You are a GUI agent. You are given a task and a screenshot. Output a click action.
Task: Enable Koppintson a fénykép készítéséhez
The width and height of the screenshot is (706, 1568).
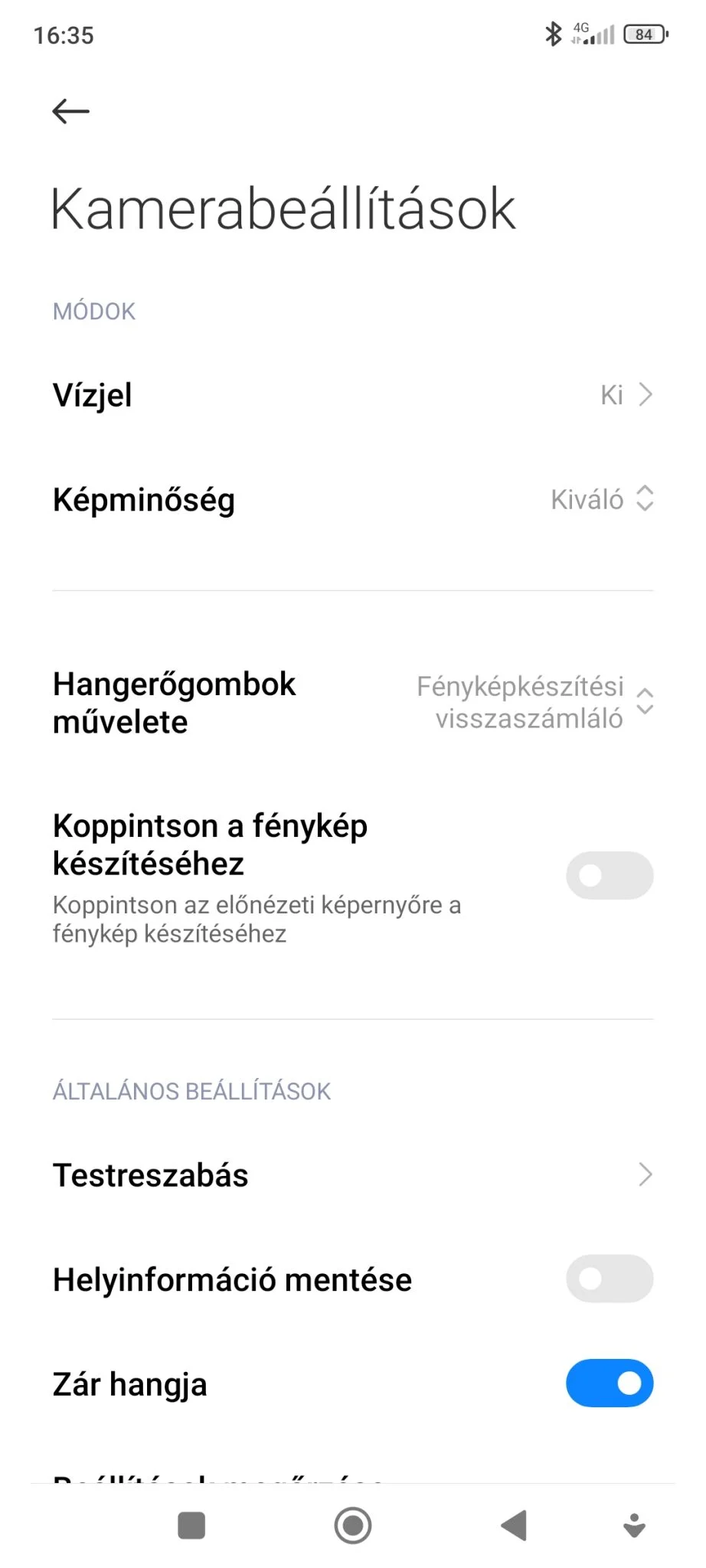(609, 875)
